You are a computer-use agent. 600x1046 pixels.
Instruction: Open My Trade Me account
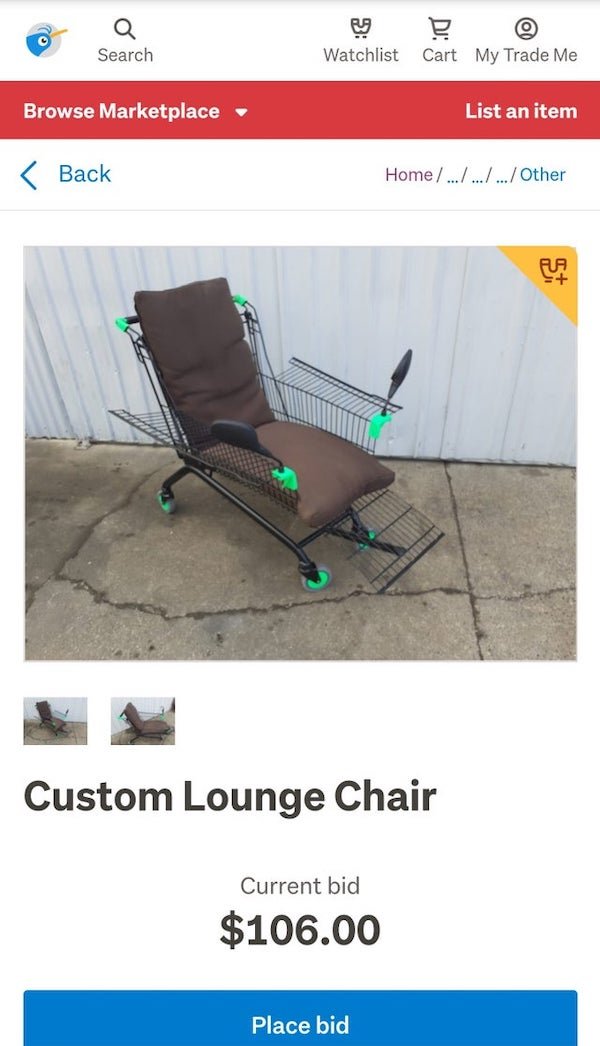click(x=526, y=41)
